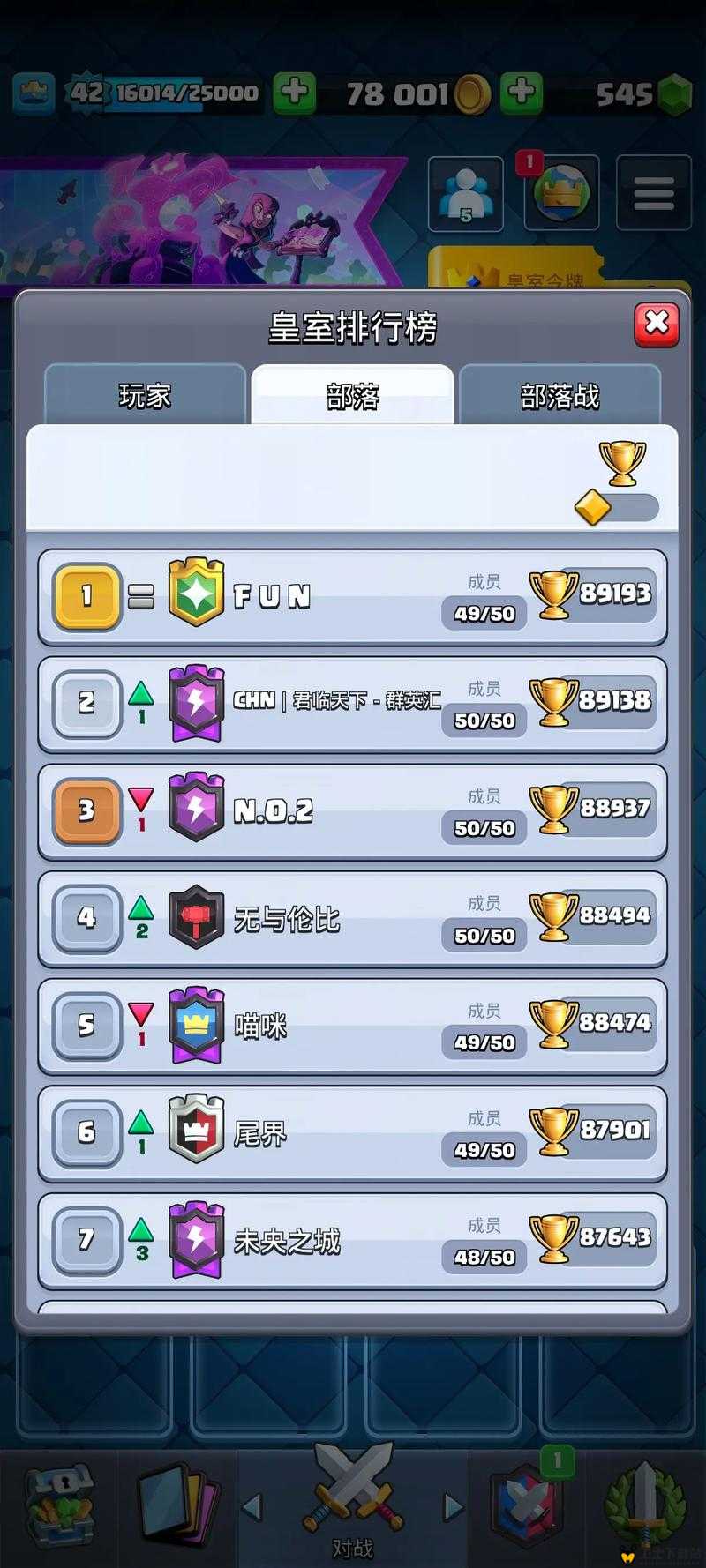Switch to the 玩家 tab
Viewport: 706px width, 1568px height.
pos(145,396)
